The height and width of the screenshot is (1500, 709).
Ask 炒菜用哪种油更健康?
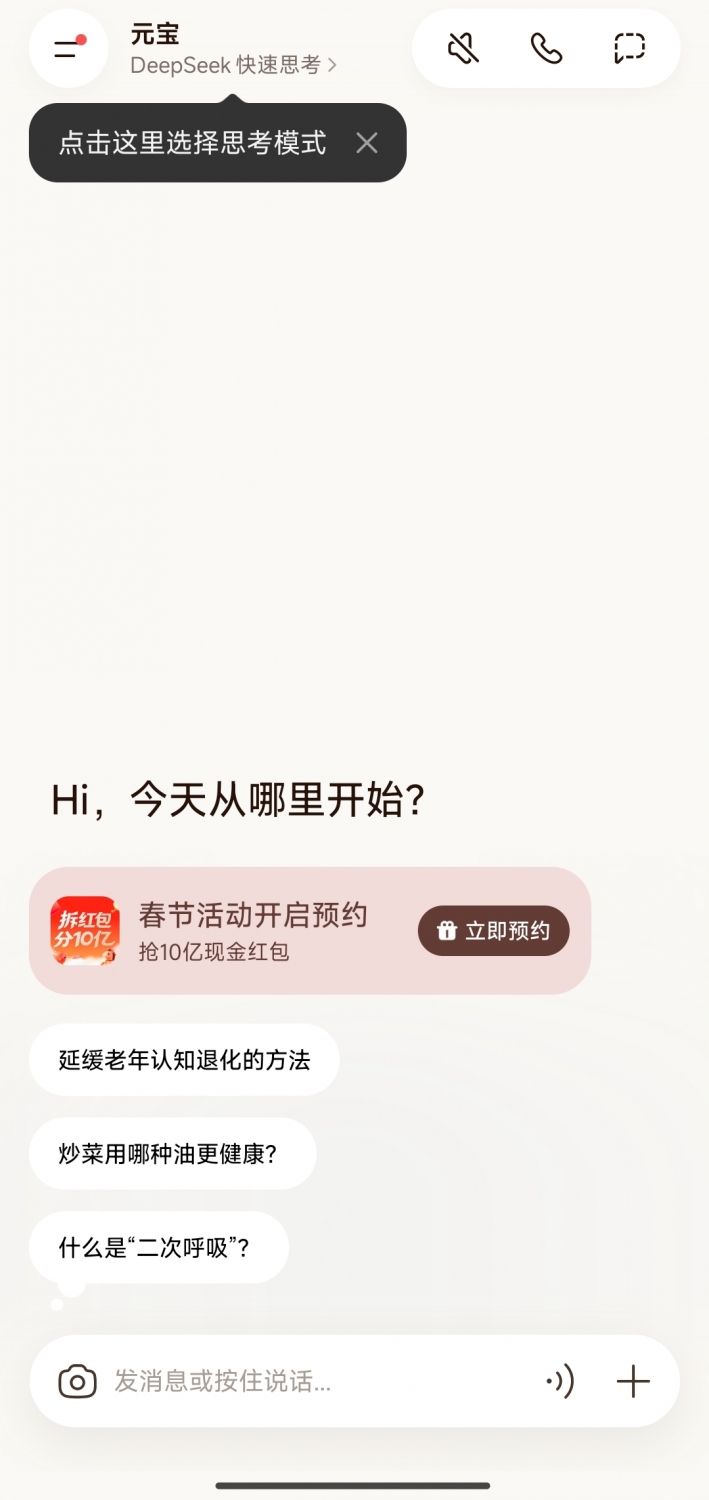(172, 1154)
